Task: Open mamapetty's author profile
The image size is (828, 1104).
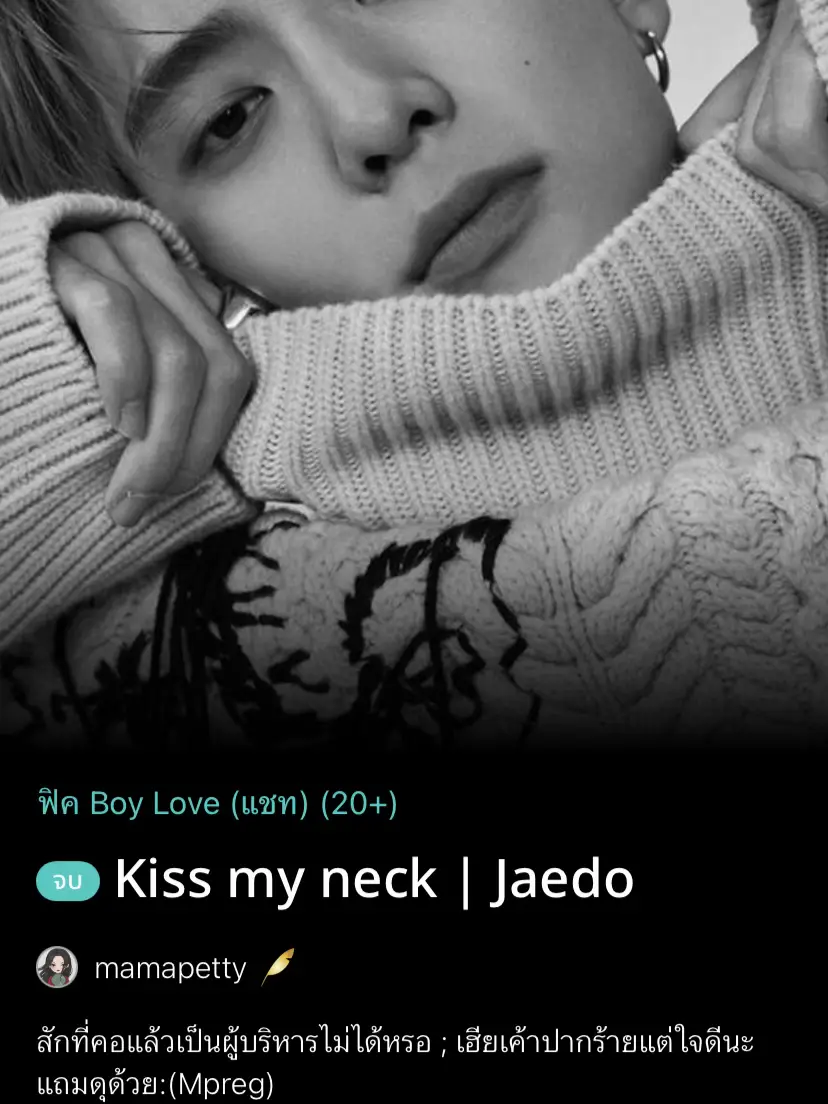Action: click(170, 967)
